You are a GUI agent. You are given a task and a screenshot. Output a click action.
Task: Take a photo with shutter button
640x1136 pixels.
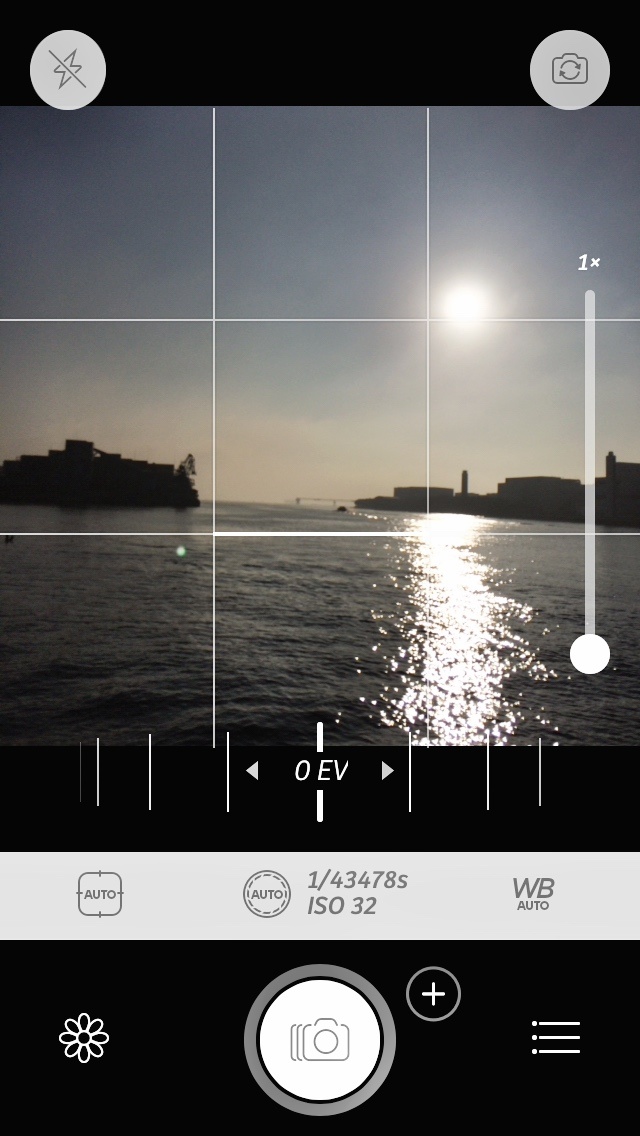pos(320,1040)
